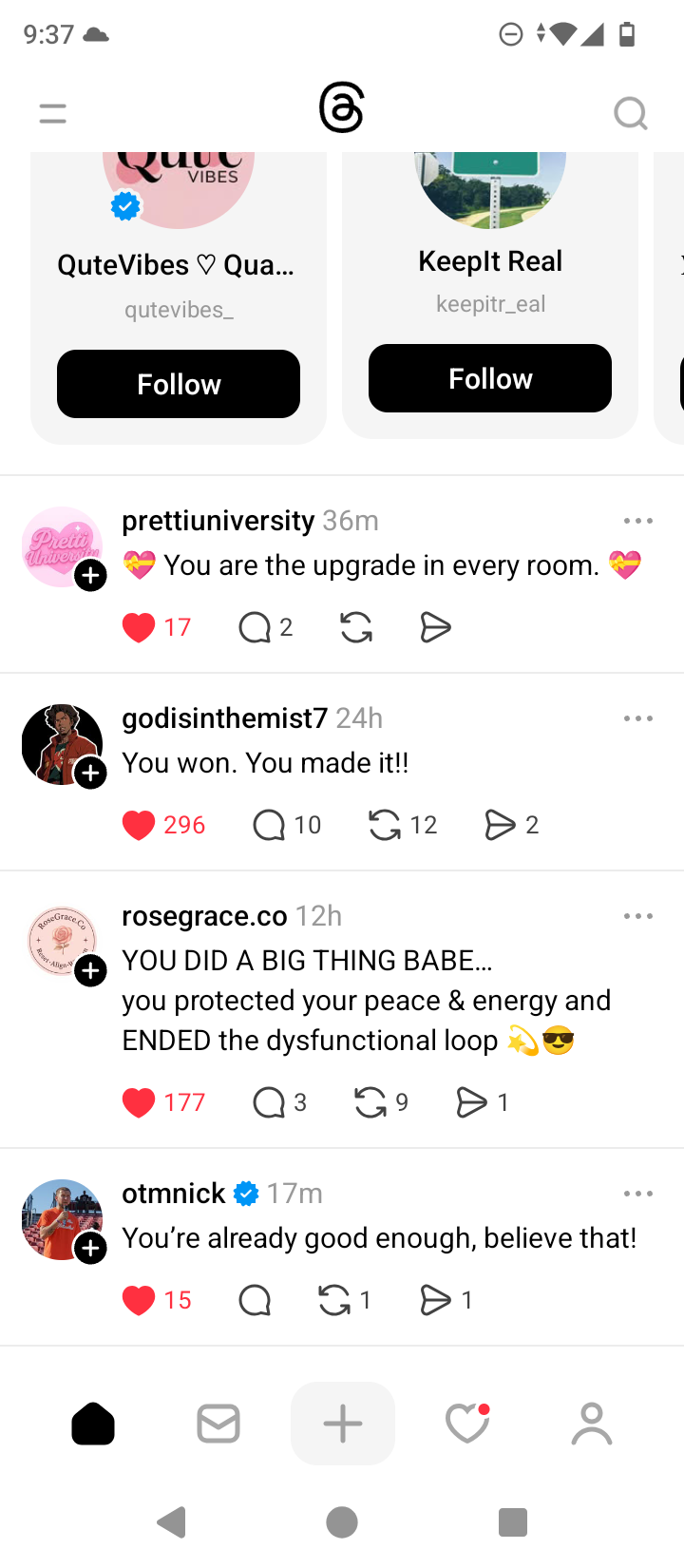Reply to rosegrace.co's post

tap(269, 1102)
